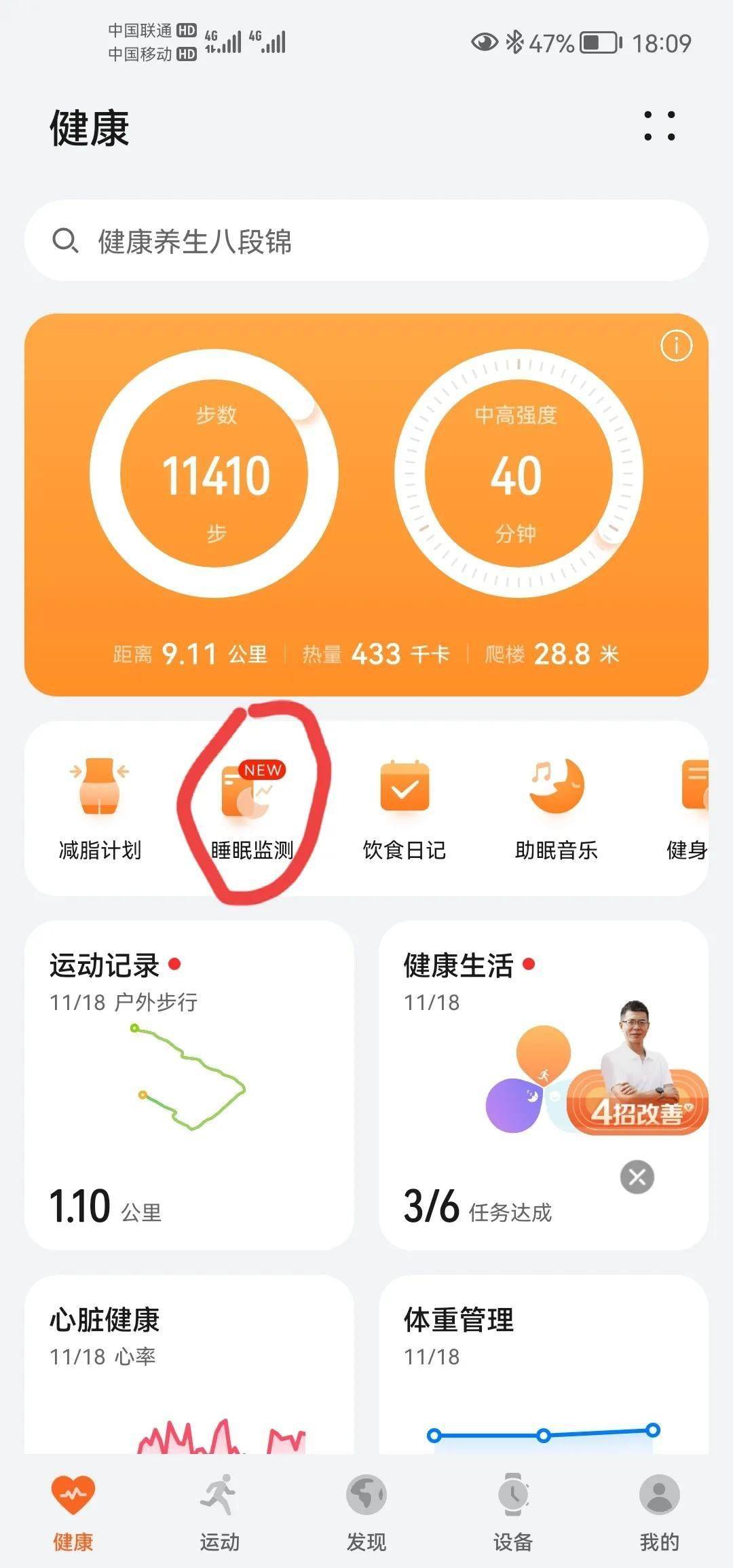Image resolution: width=733 pixels, height=1568 pixels.
Task: Tap the 健康养生八段锦 search box
Action: pos(366,240)
